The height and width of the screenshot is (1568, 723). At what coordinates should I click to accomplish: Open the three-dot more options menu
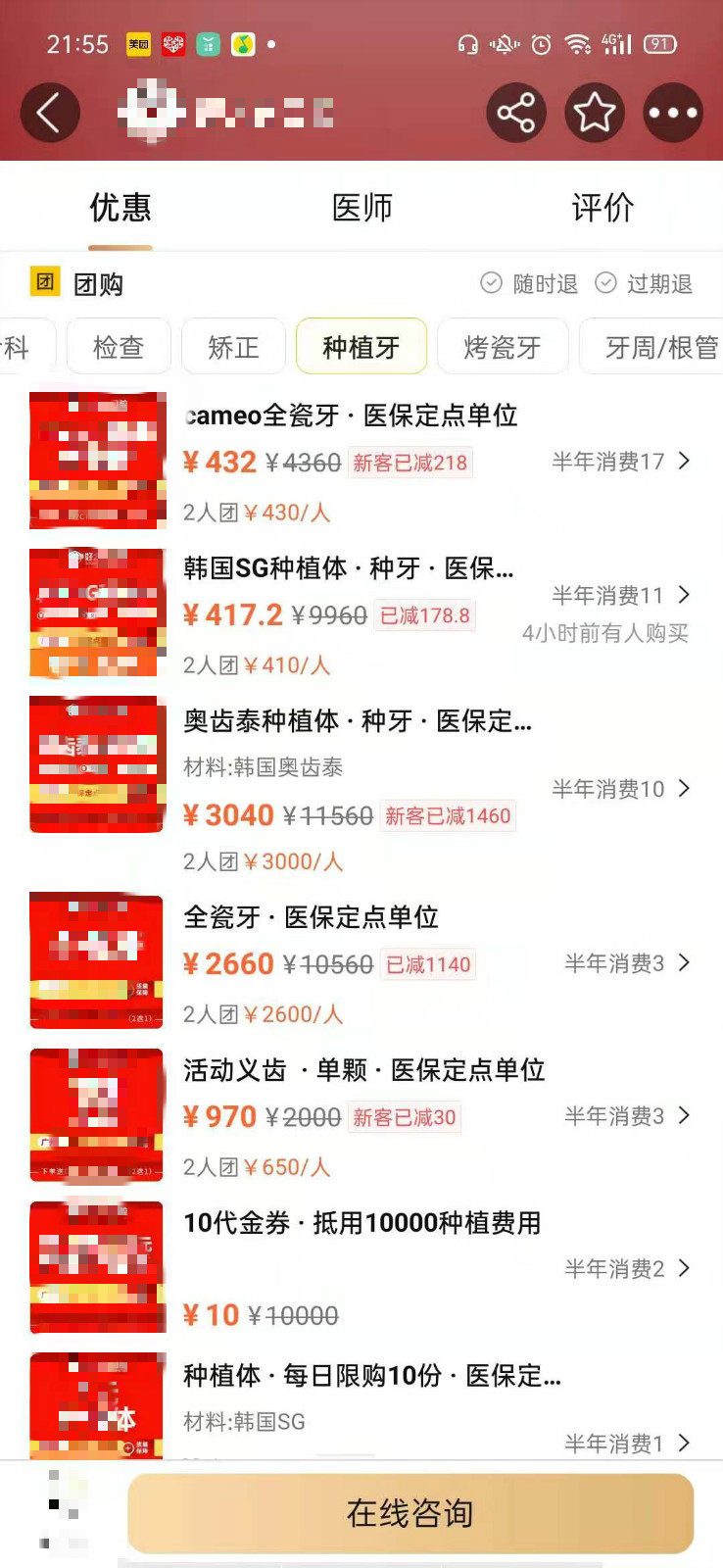click(673, 112)
